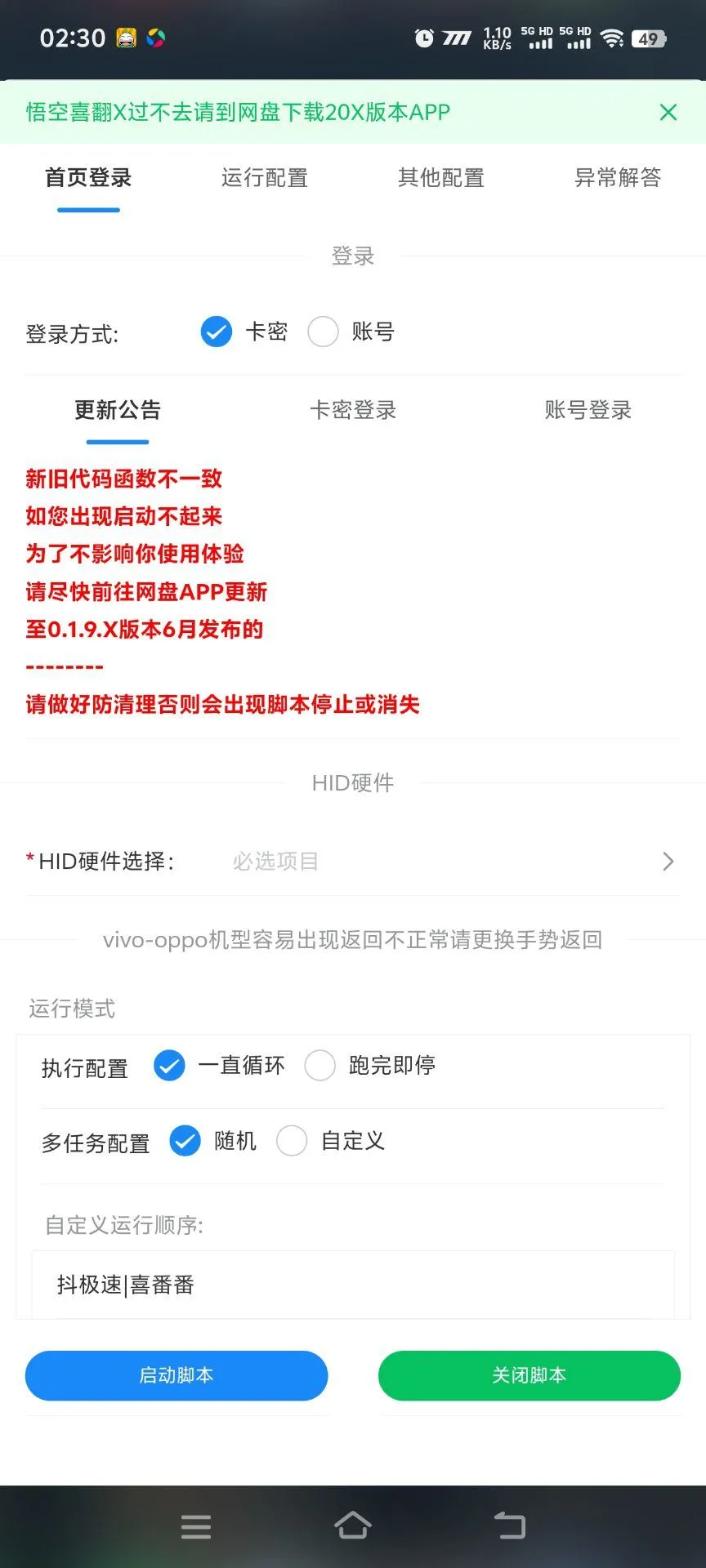
Task: Switch to the 运行配置 tab
Action: (x=264, y=178)
